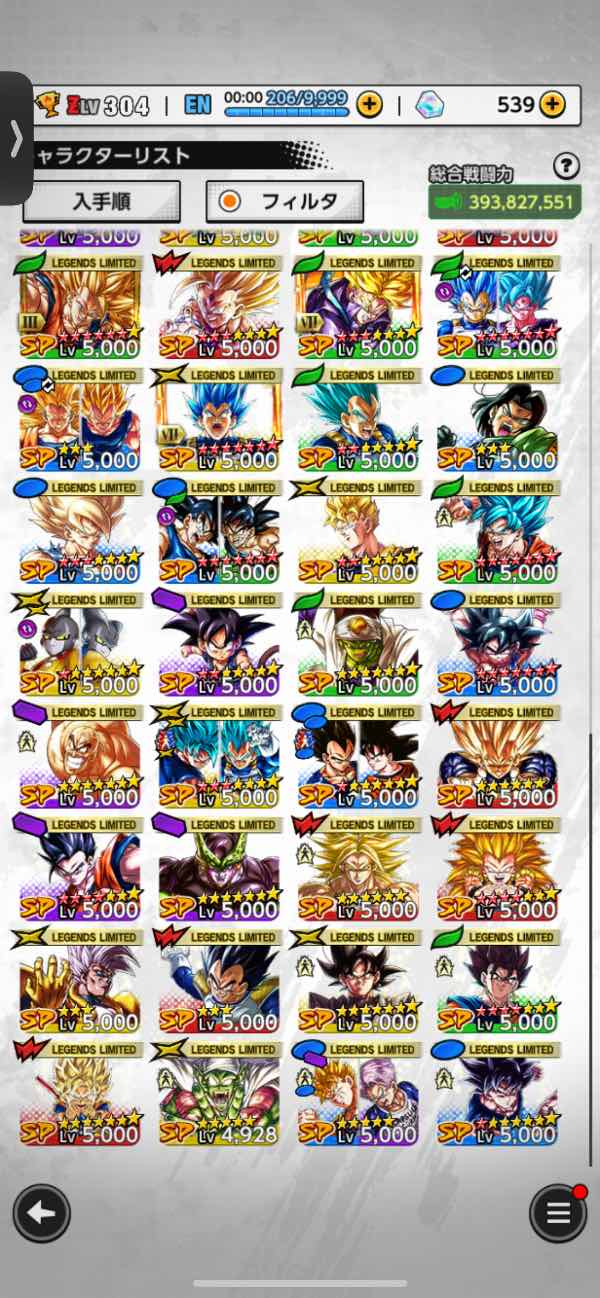Select the green Broly character card with long hair
The image size is (600, 1298).
click(x=358, y=870)
